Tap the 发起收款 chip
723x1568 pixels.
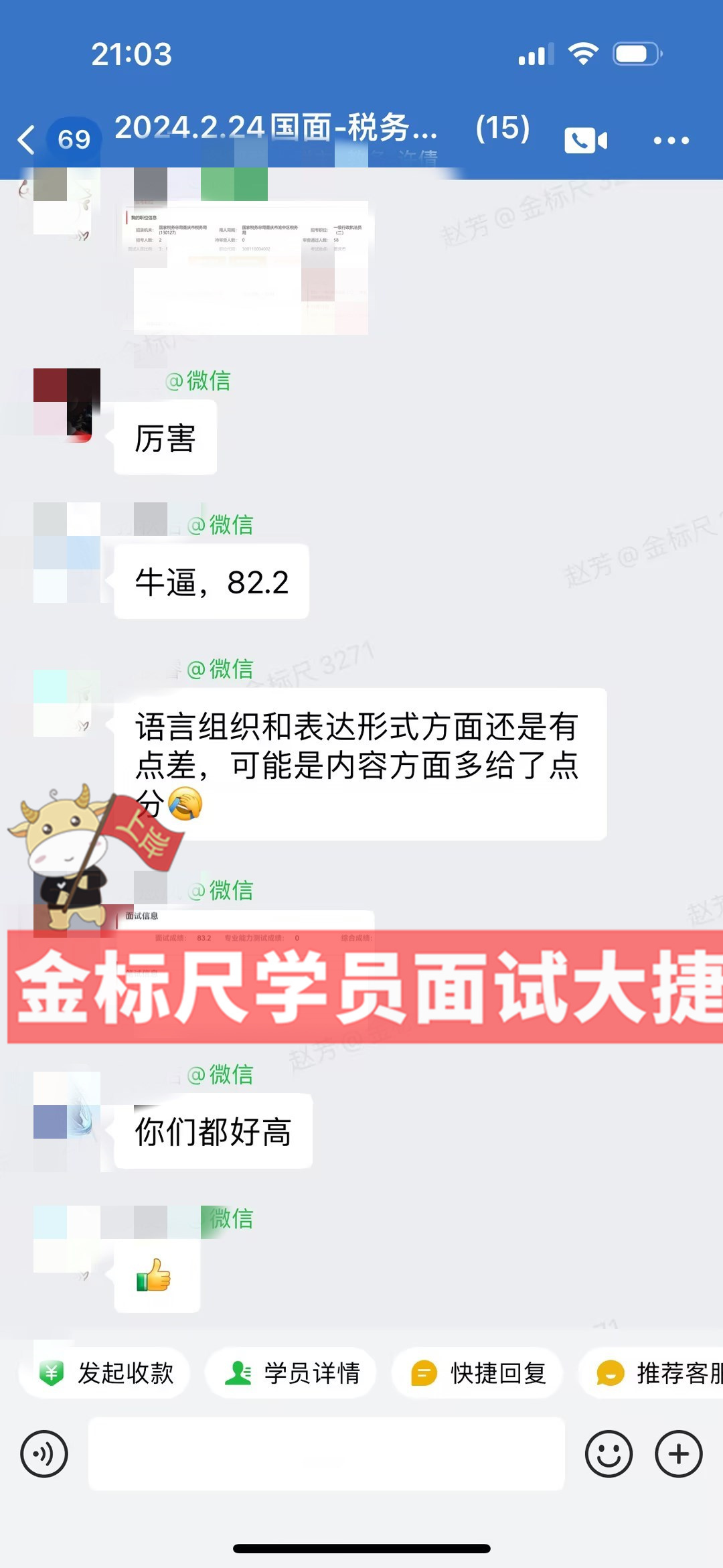pos(105,1373)
